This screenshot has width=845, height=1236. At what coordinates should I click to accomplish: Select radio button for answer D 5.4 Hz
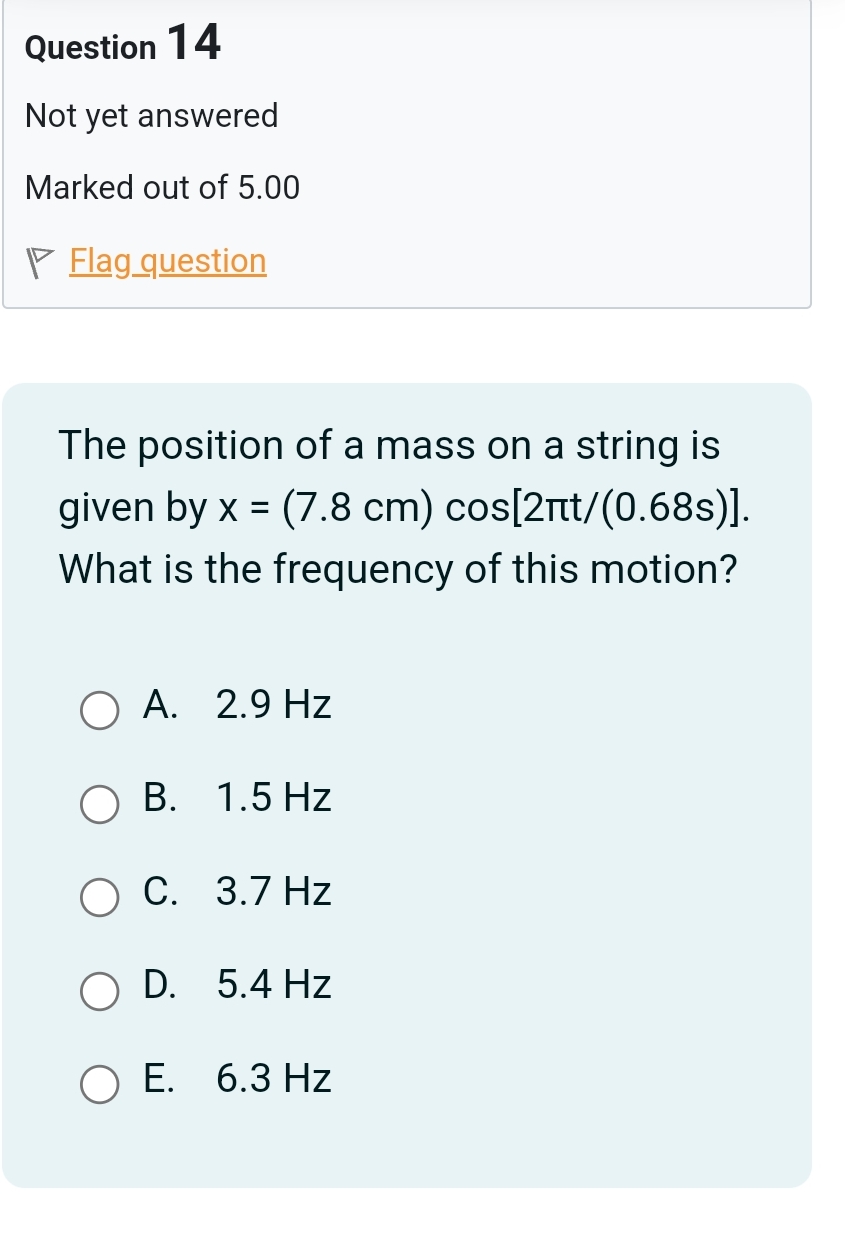click(x=99, y=992)
